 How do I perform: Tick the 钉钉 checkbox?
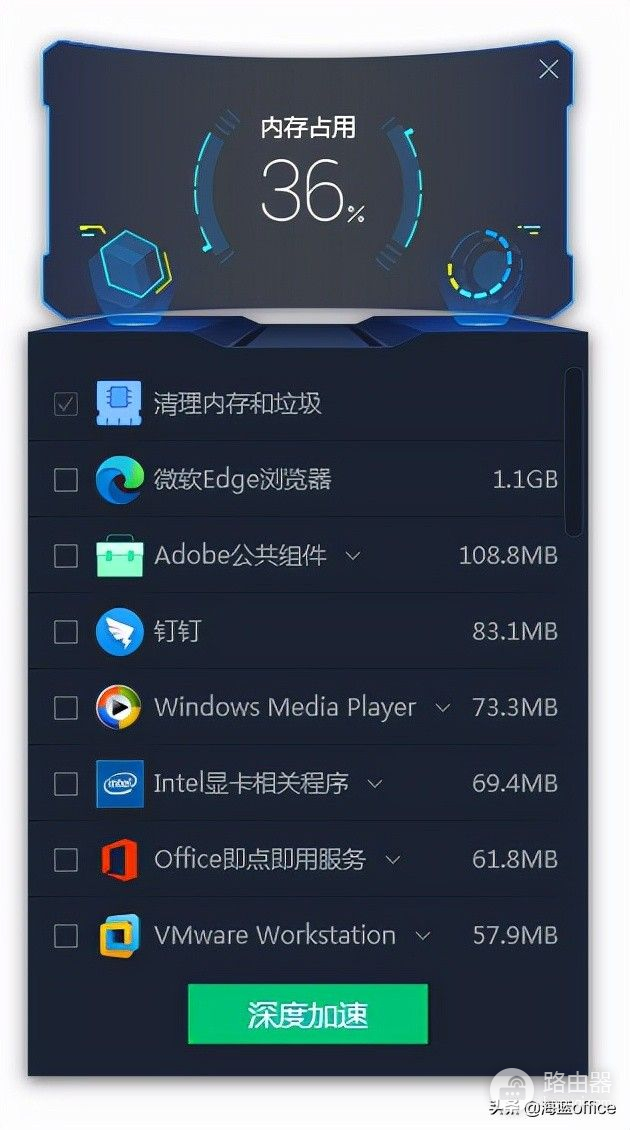(65, 632)
